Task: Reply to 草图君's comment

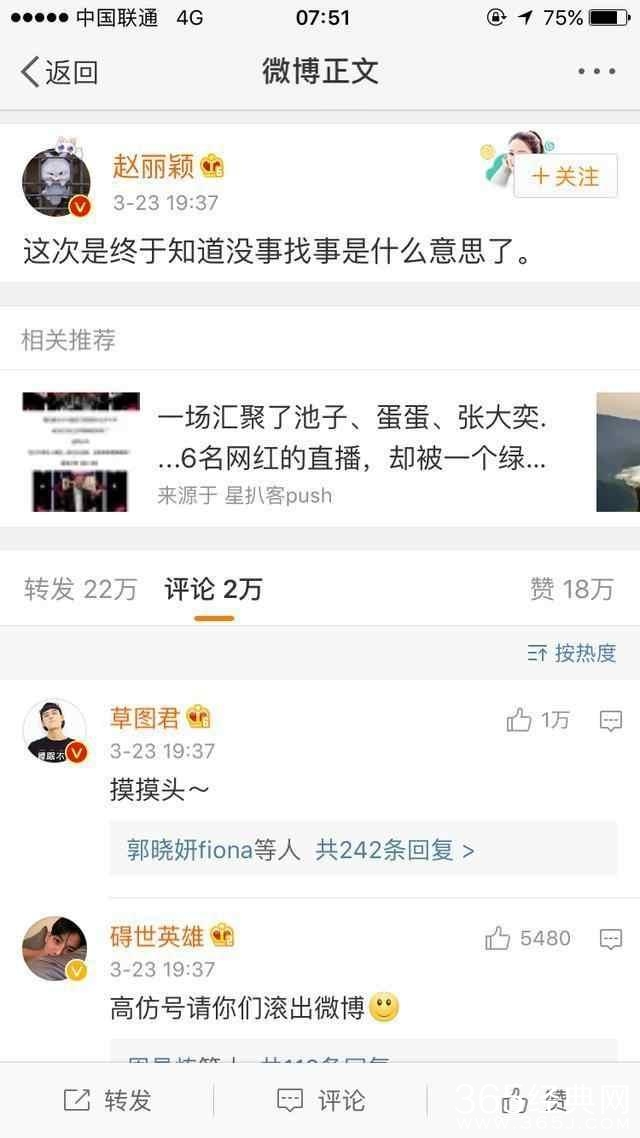Action: coord(610,720)
